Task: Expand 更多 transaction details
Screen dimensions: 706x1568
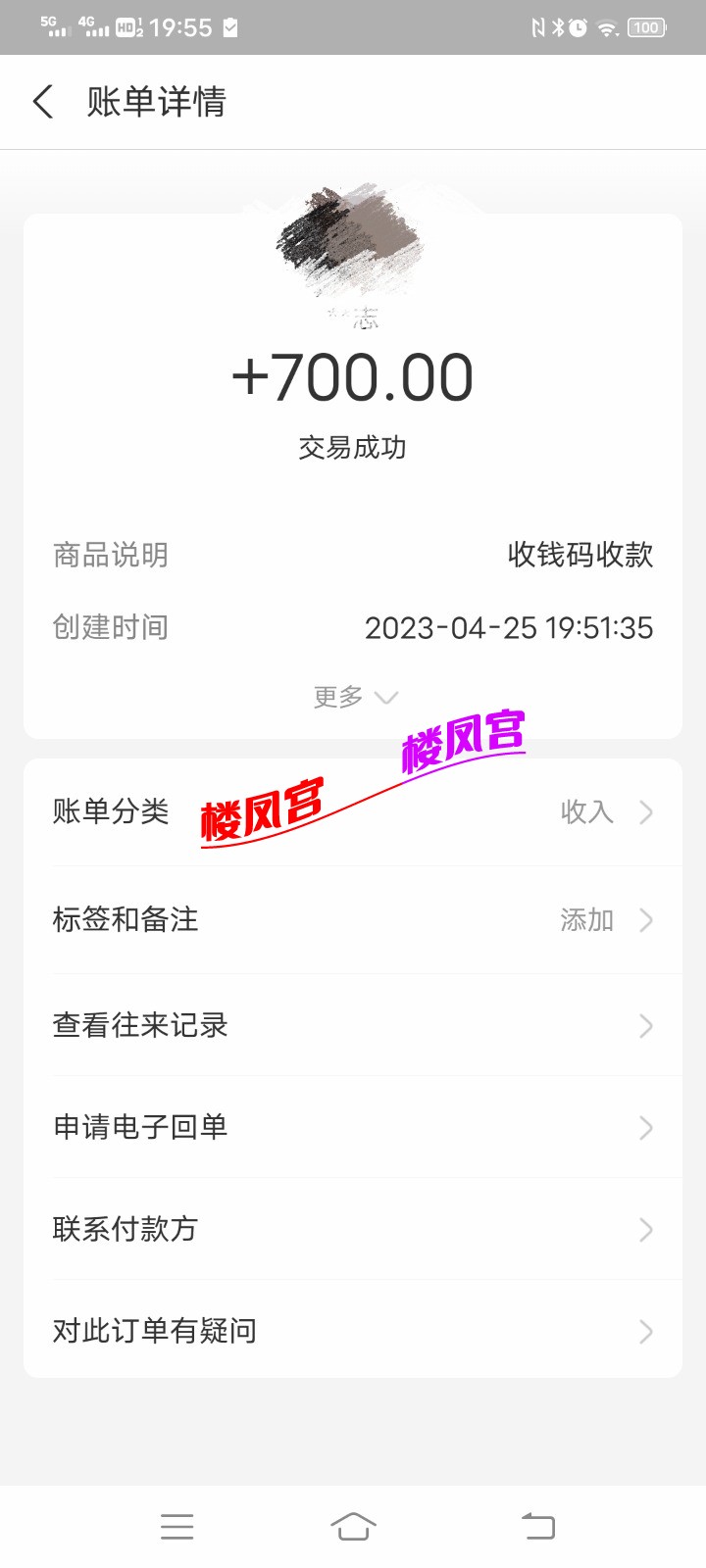Action: pyautogui.click(x=354, y=697)
